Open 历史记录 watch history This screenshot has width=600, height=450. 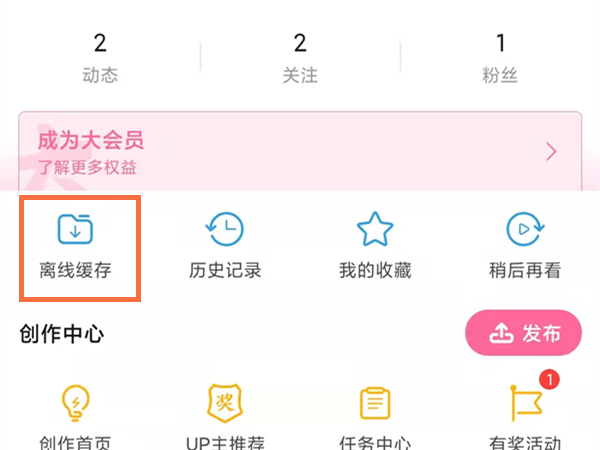click(225, 245)
